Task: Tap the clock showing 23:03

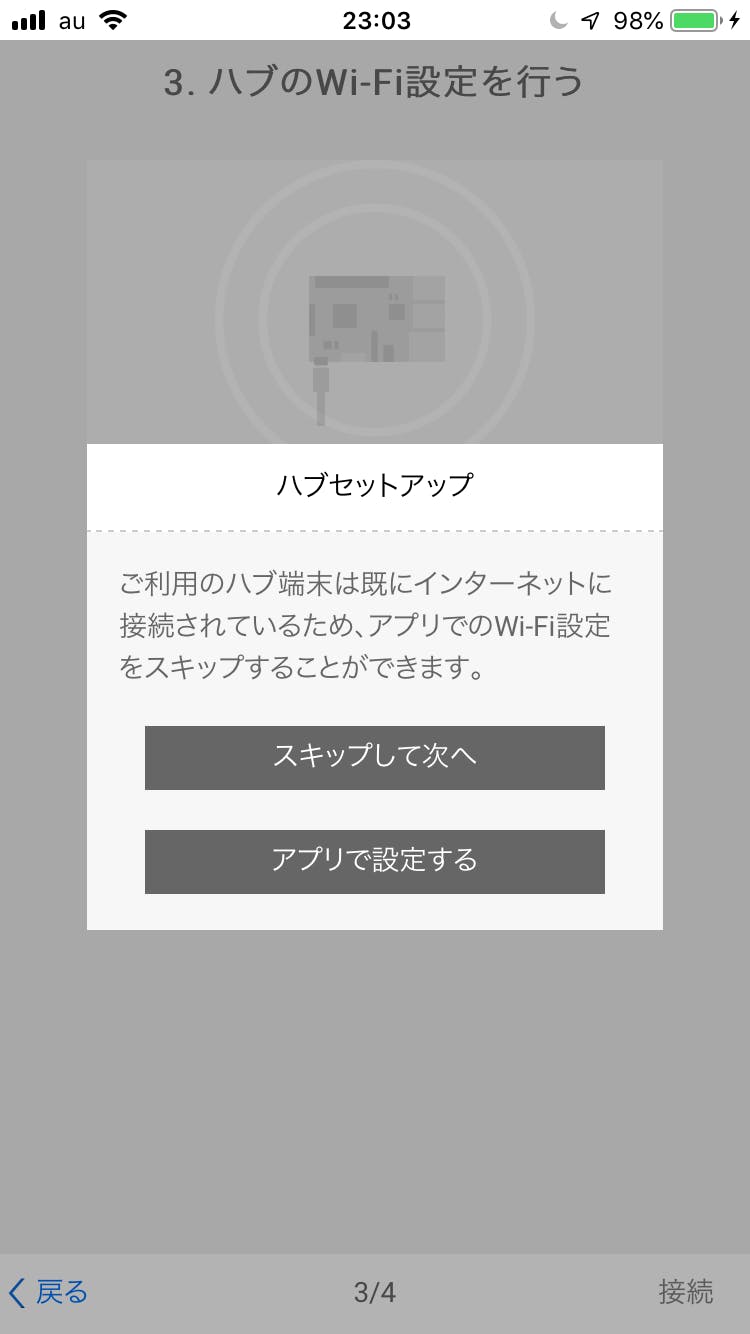Action: click(375, 19)
